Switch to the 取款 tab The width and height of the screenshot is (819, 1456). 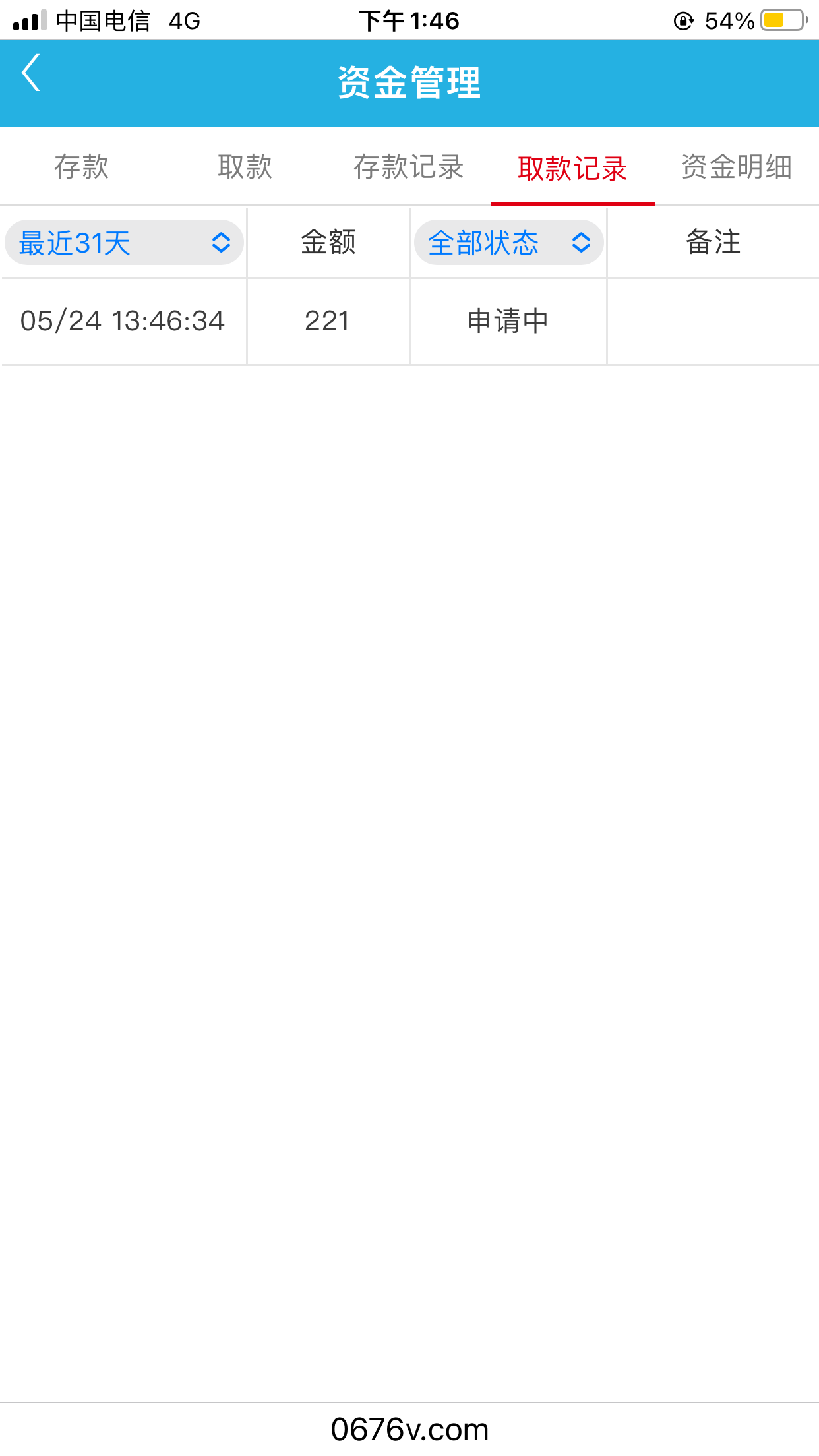[245, 167]
